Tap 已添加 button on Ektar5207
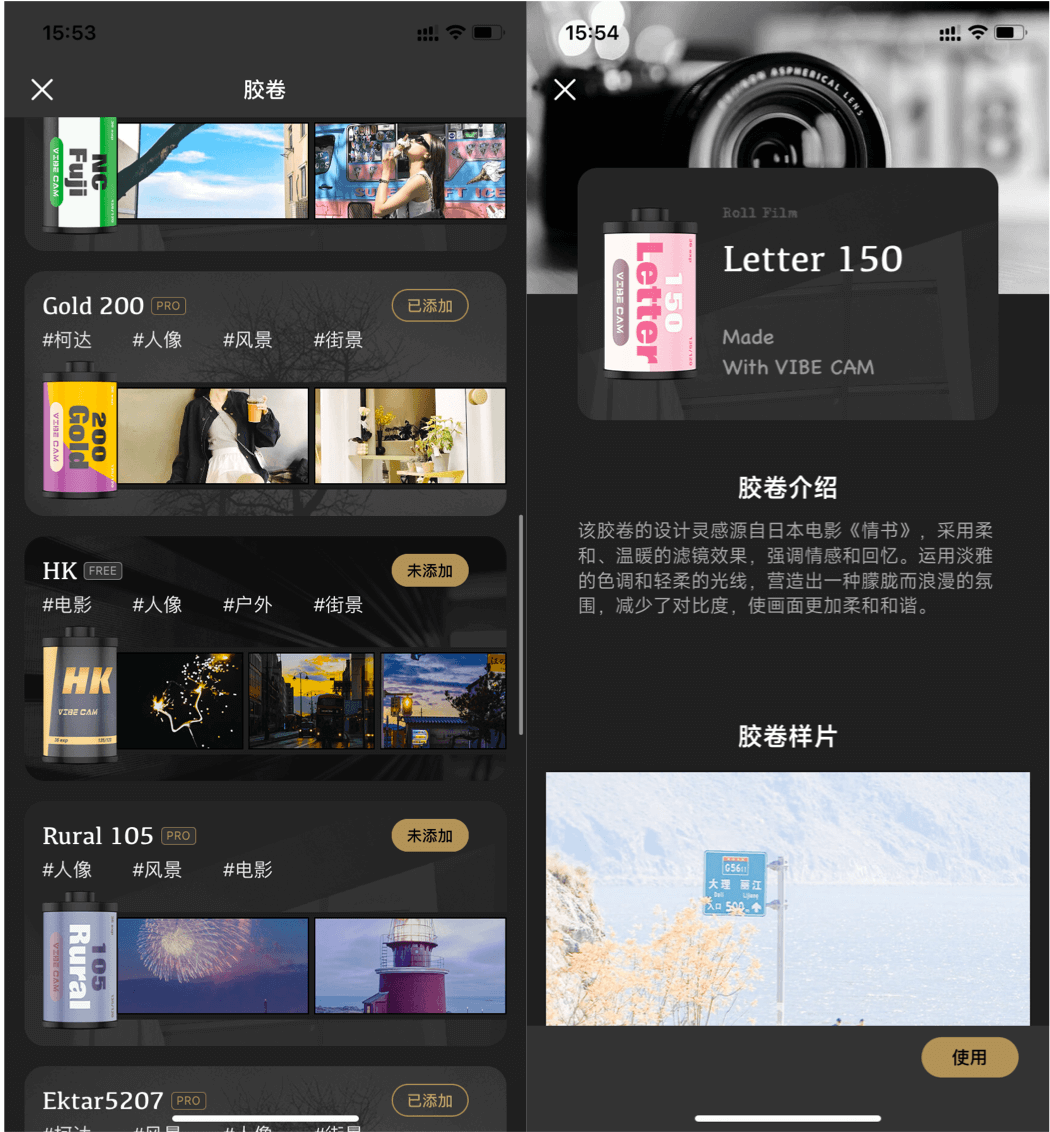 pos(429,1100)
